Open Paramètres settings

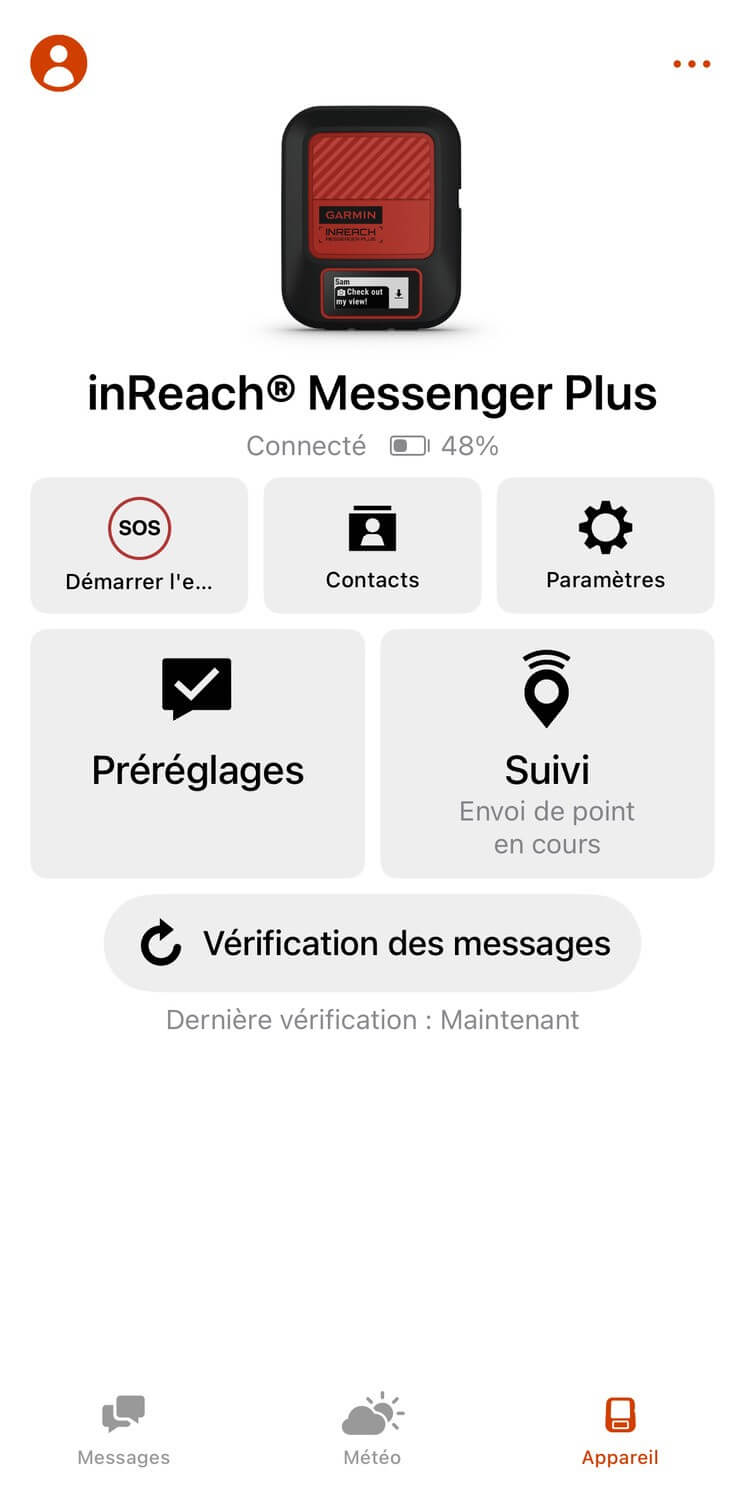pos(605,545)
